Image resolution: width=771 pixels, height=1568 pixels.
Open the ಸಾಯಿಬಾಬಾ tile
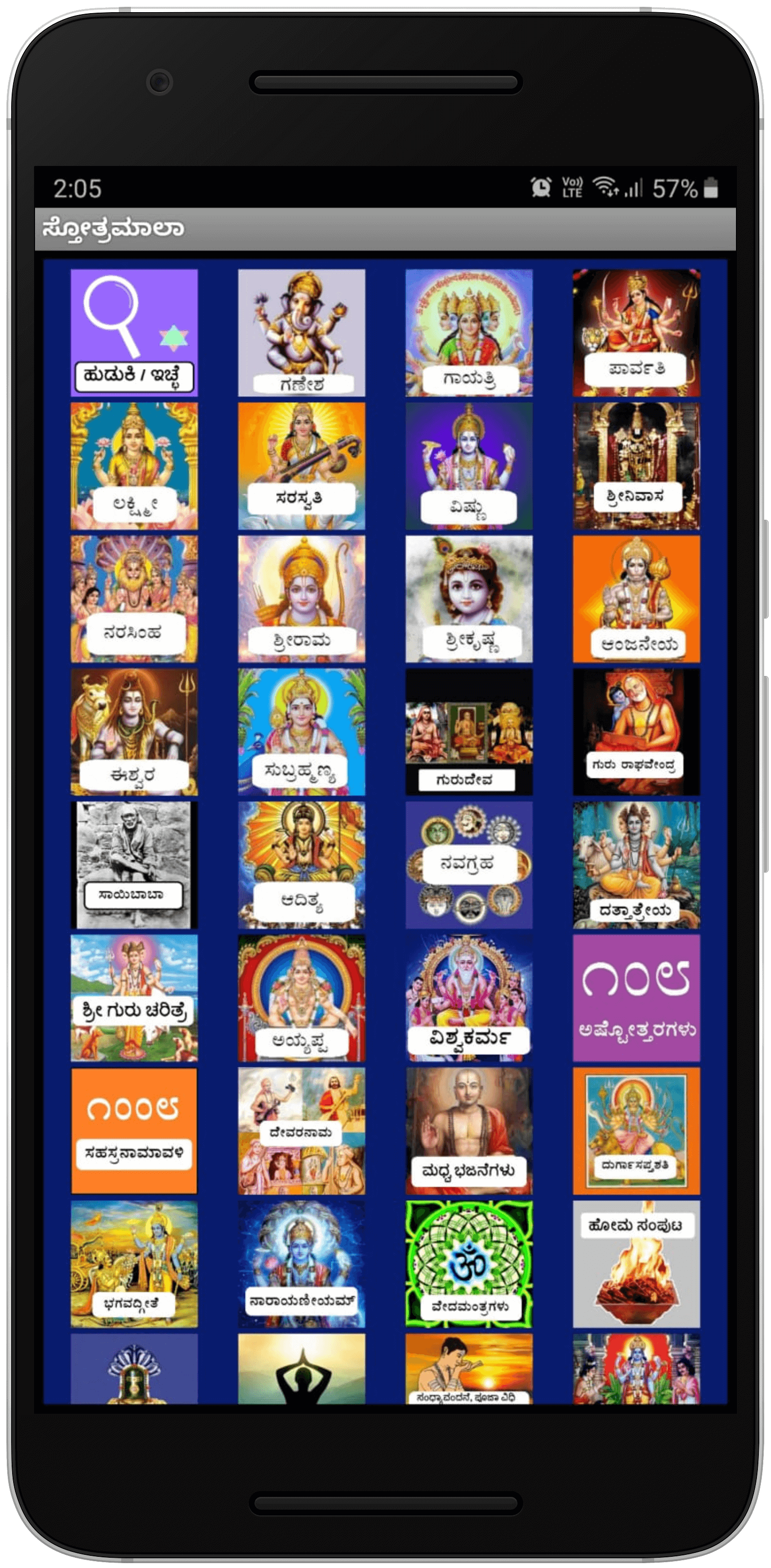click(x=134, y=865)
